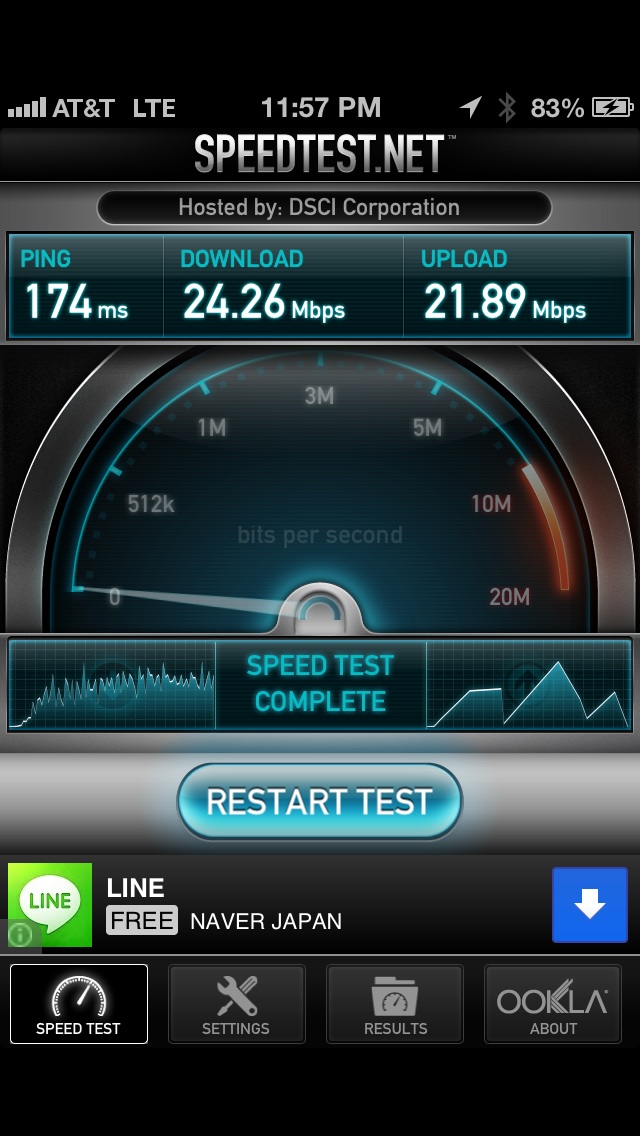Viewport: 640px width, 1136px height.
Task: Open the LINE Naver Japan ad banner
Action: (300, 905)
